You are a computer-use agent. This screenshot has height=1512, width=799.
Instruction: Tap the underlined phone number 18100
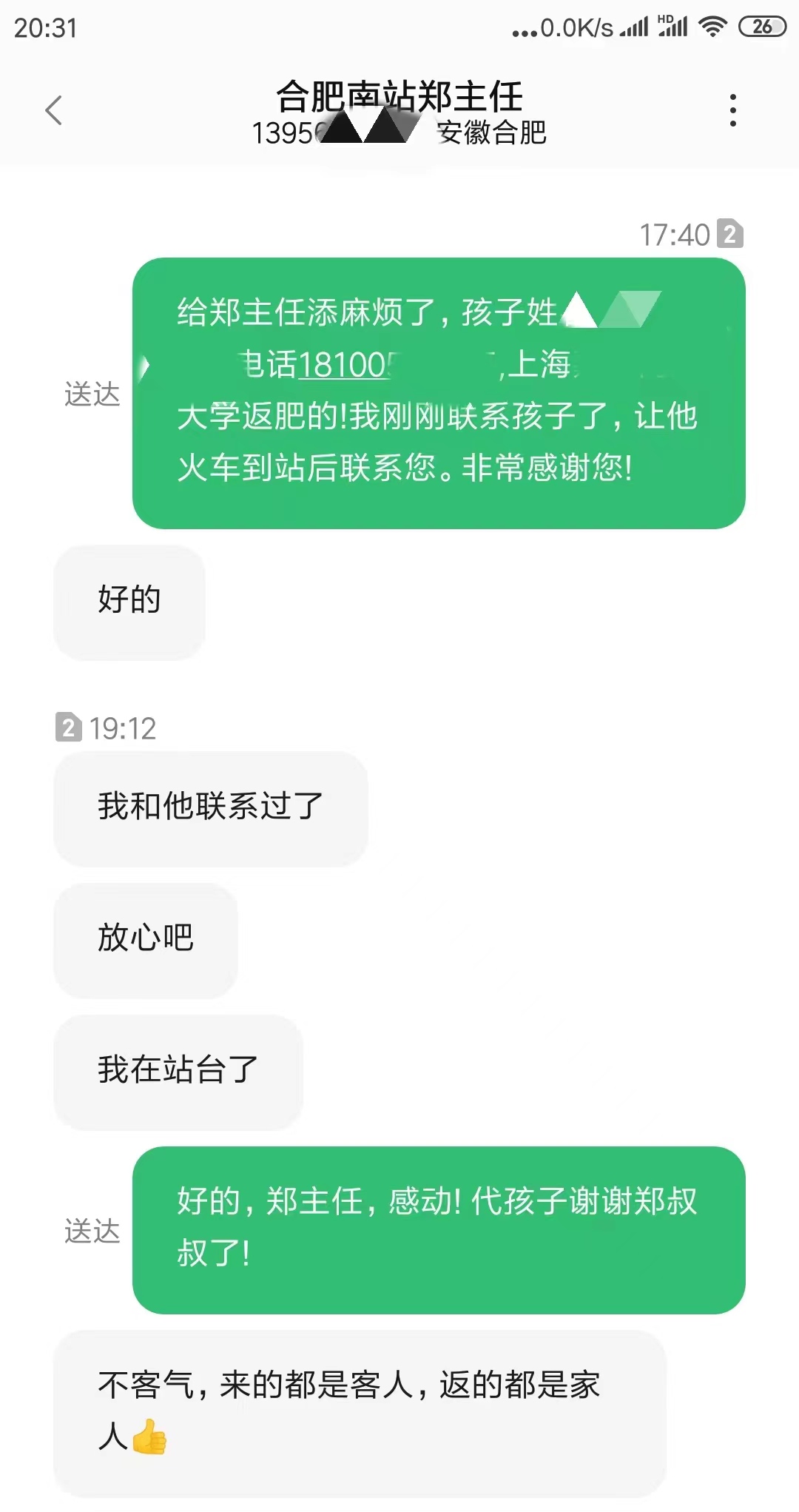pyautogui.click(x=346, y=365)
